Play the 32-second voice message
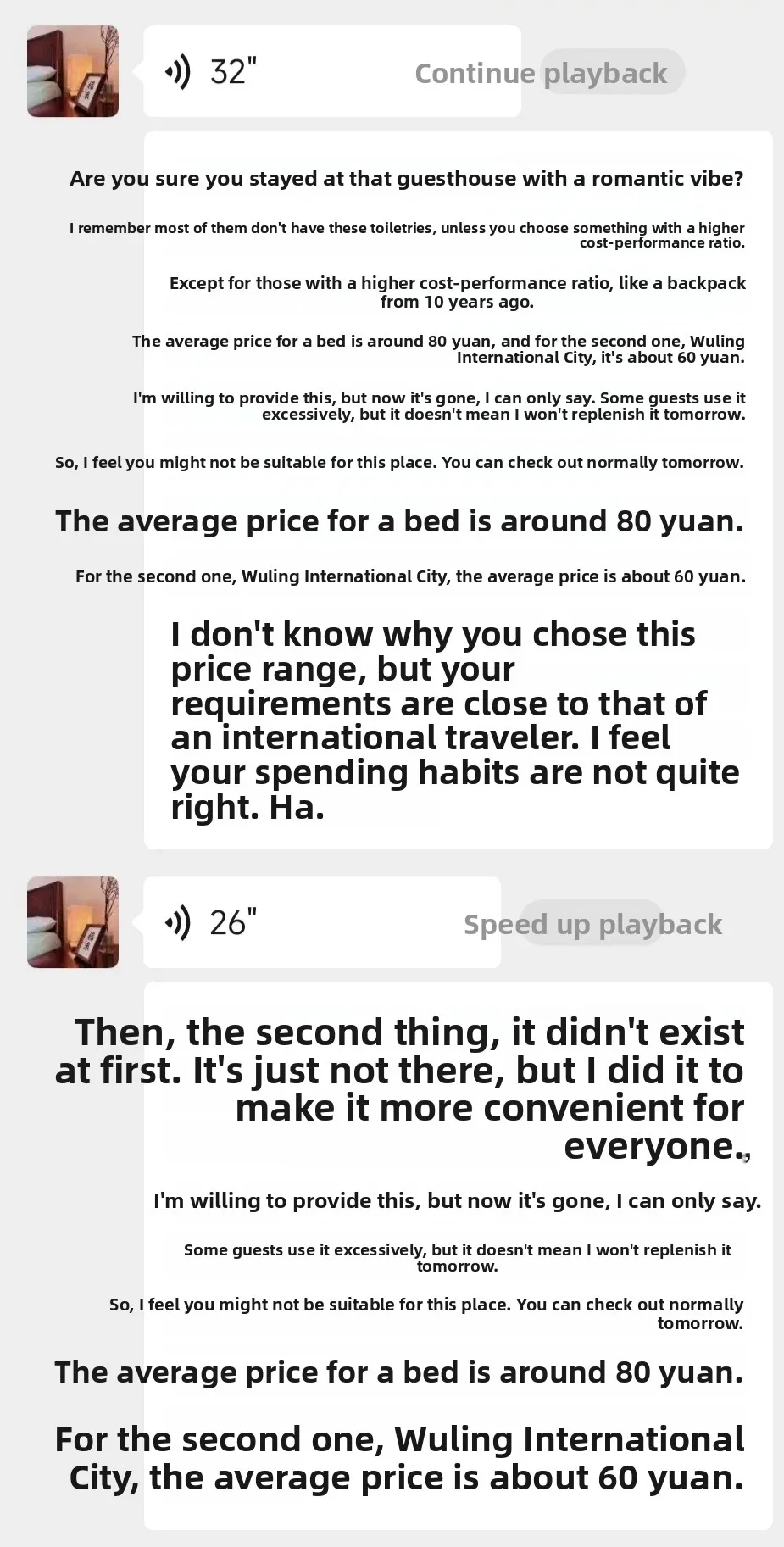 (x=331, y=71)
